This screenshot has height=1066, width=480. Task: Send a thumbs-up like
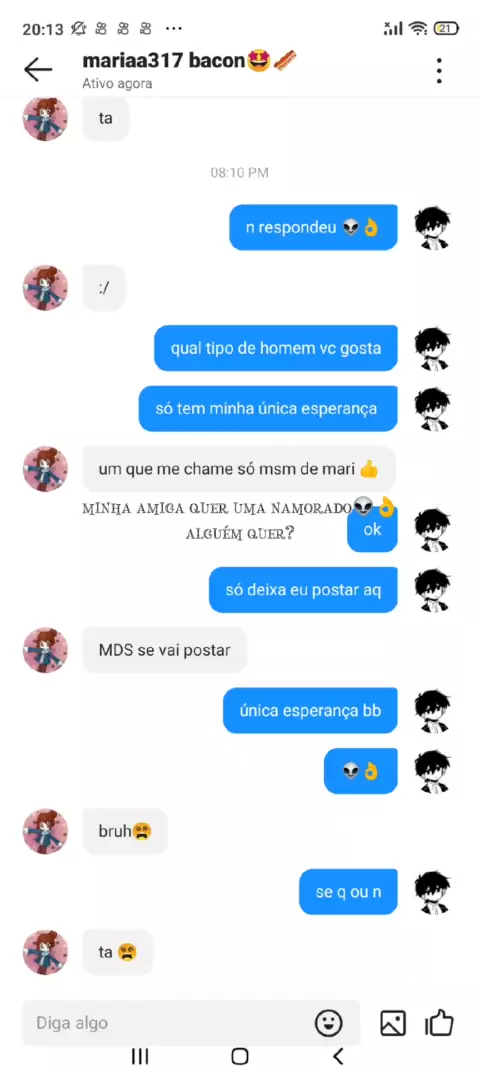(x=439, y=1022)
